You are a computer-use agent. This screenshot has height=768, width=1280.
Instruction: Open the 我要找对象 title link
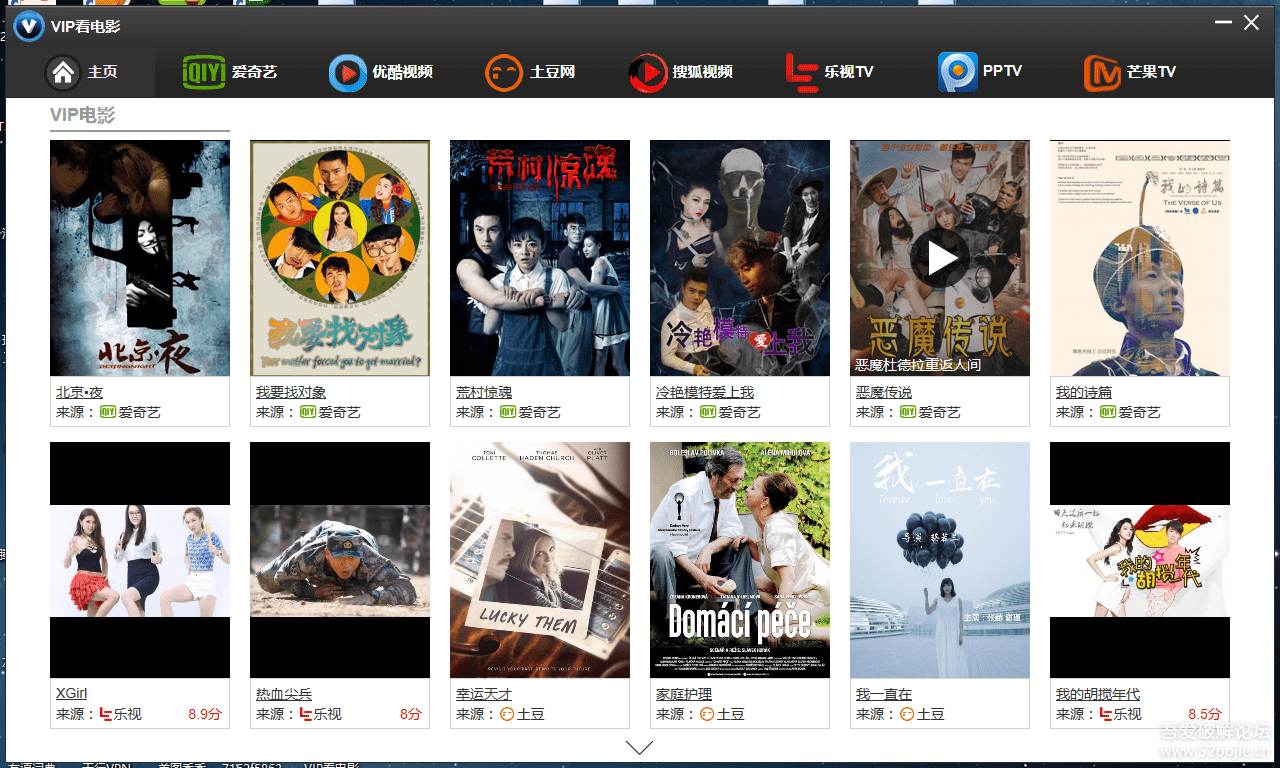point(291,392)
